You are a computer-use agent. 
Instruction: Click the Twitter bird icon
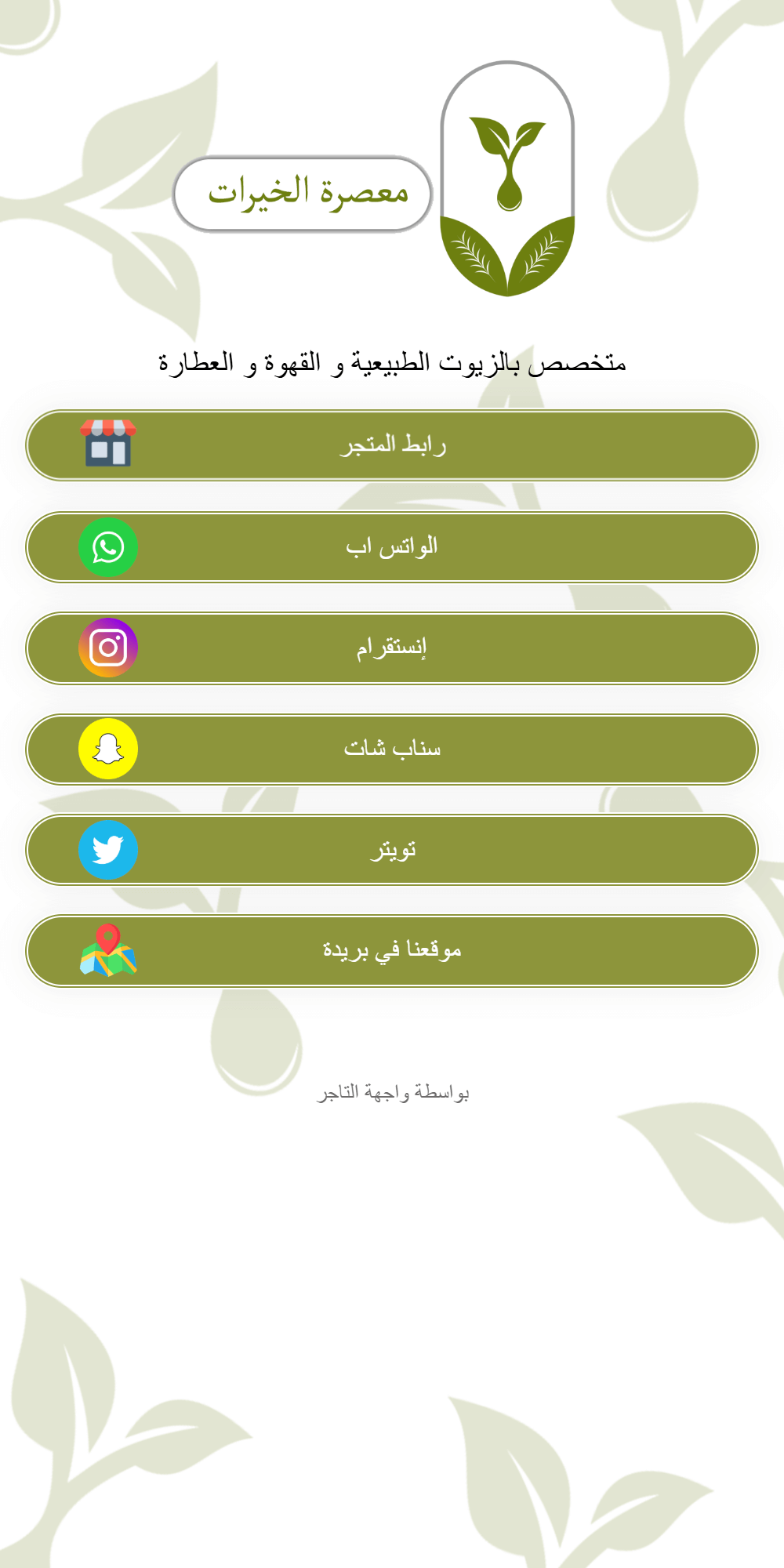click(x=108, y=850)
